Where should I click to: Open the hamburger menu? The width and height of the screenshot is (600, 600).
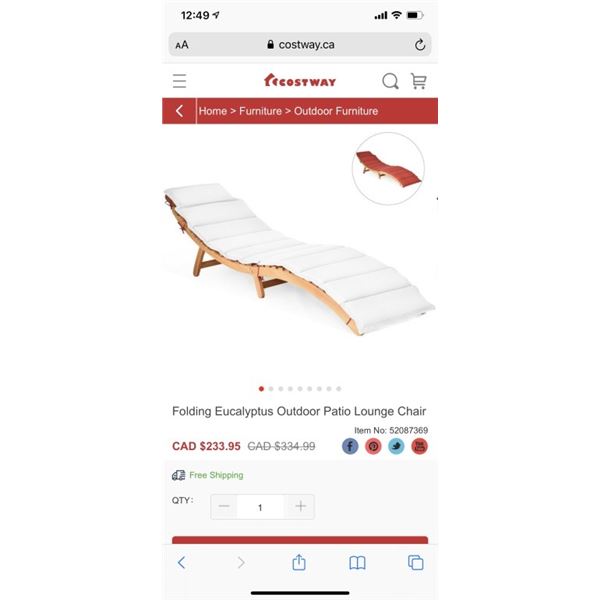pyautogui.click(x=179, y=81)
